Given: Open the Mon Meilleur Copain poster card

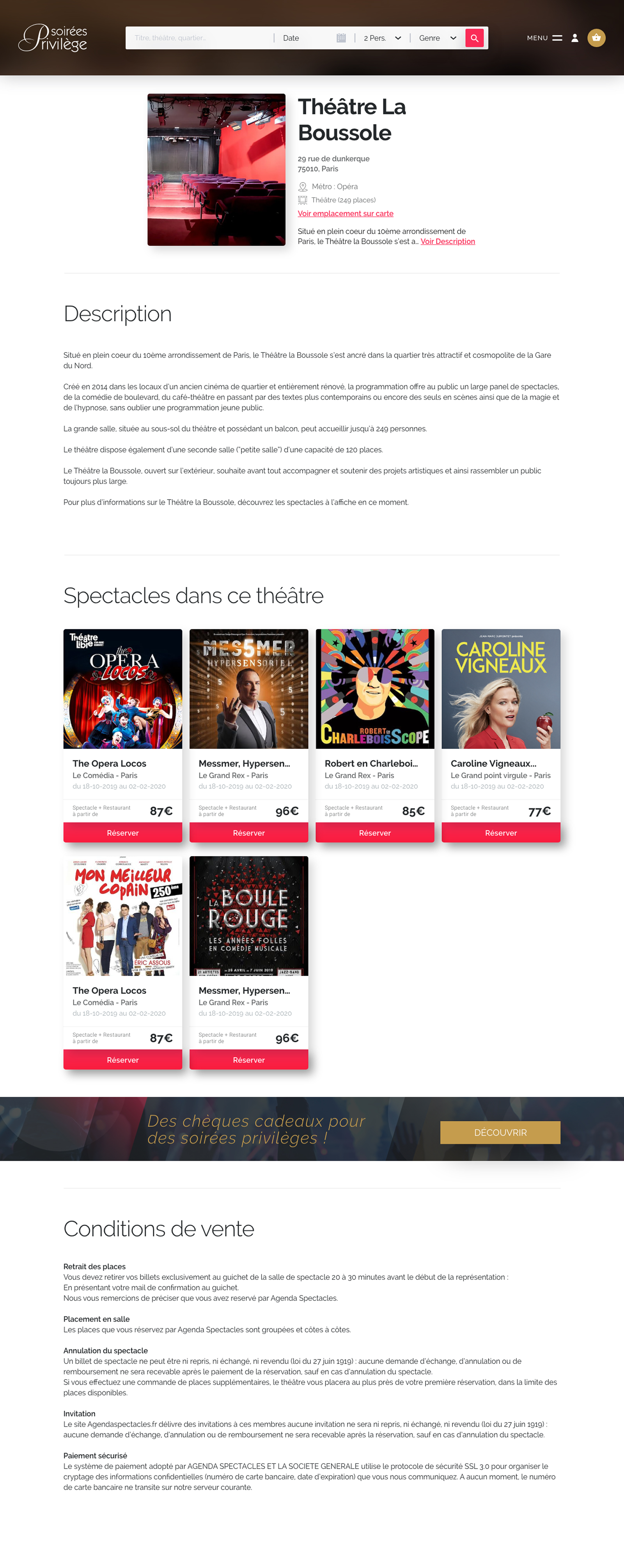Looking at the screenshot, I should tap(122, 915).
